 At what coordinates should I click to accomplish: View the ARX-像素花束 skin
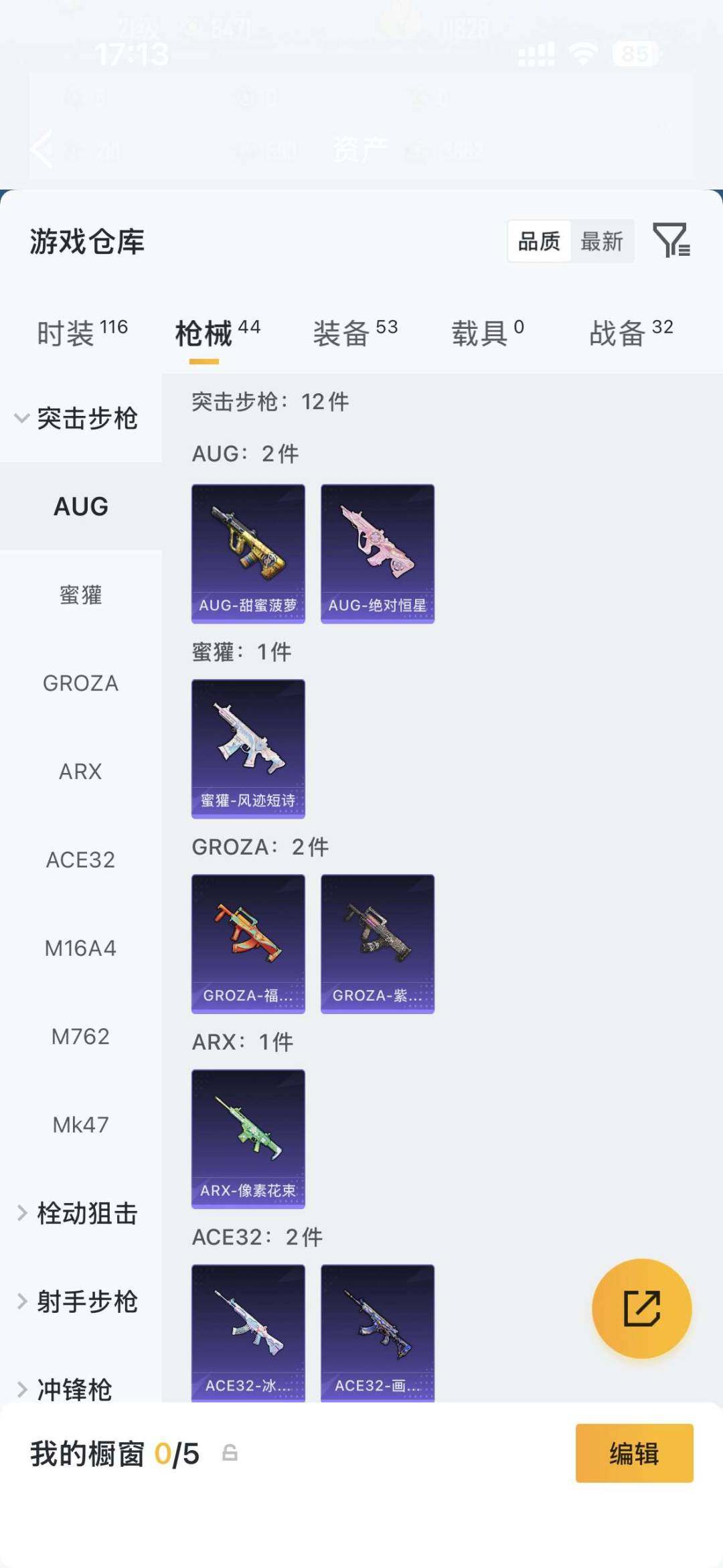tap(248, 1139)
